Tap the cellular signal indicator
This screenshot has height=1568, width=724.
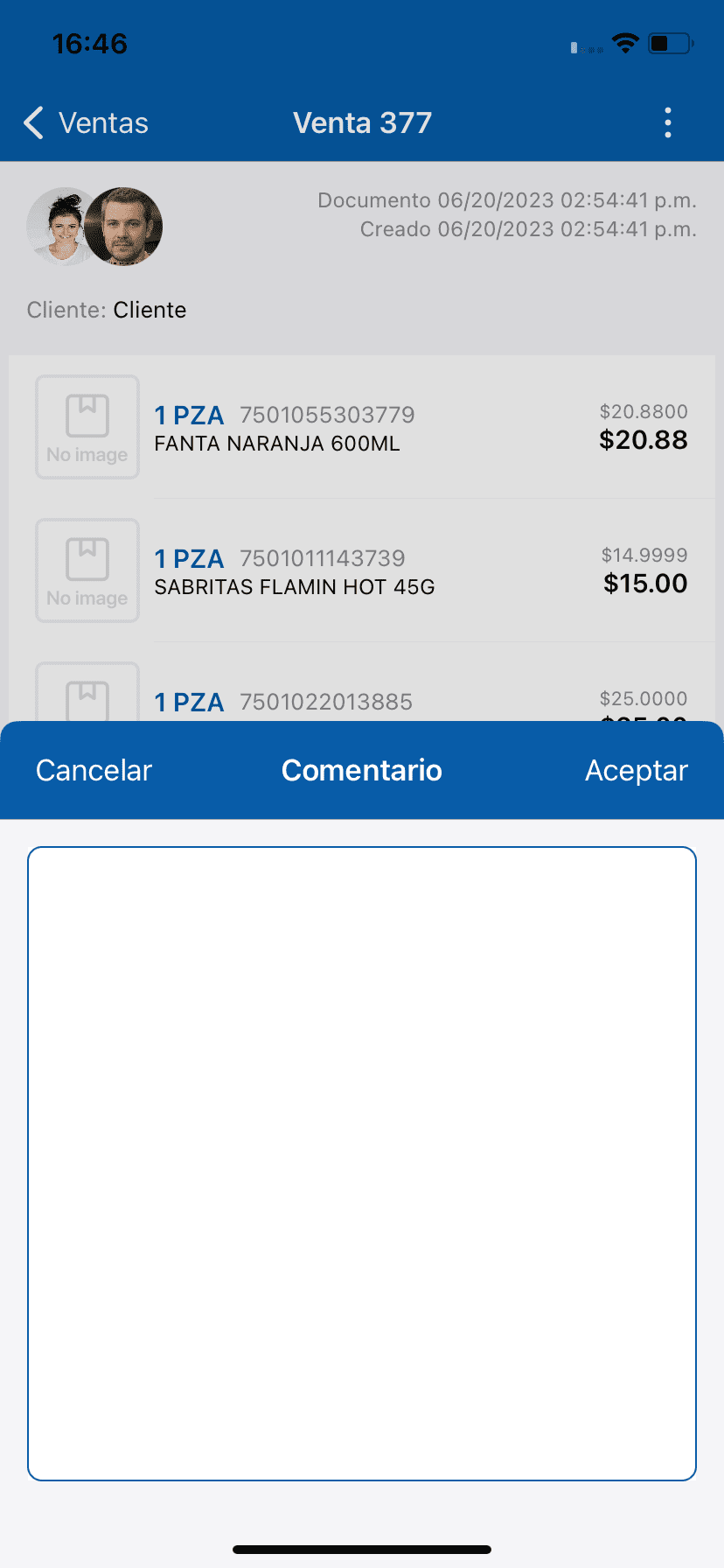click(x=588, y=48)
